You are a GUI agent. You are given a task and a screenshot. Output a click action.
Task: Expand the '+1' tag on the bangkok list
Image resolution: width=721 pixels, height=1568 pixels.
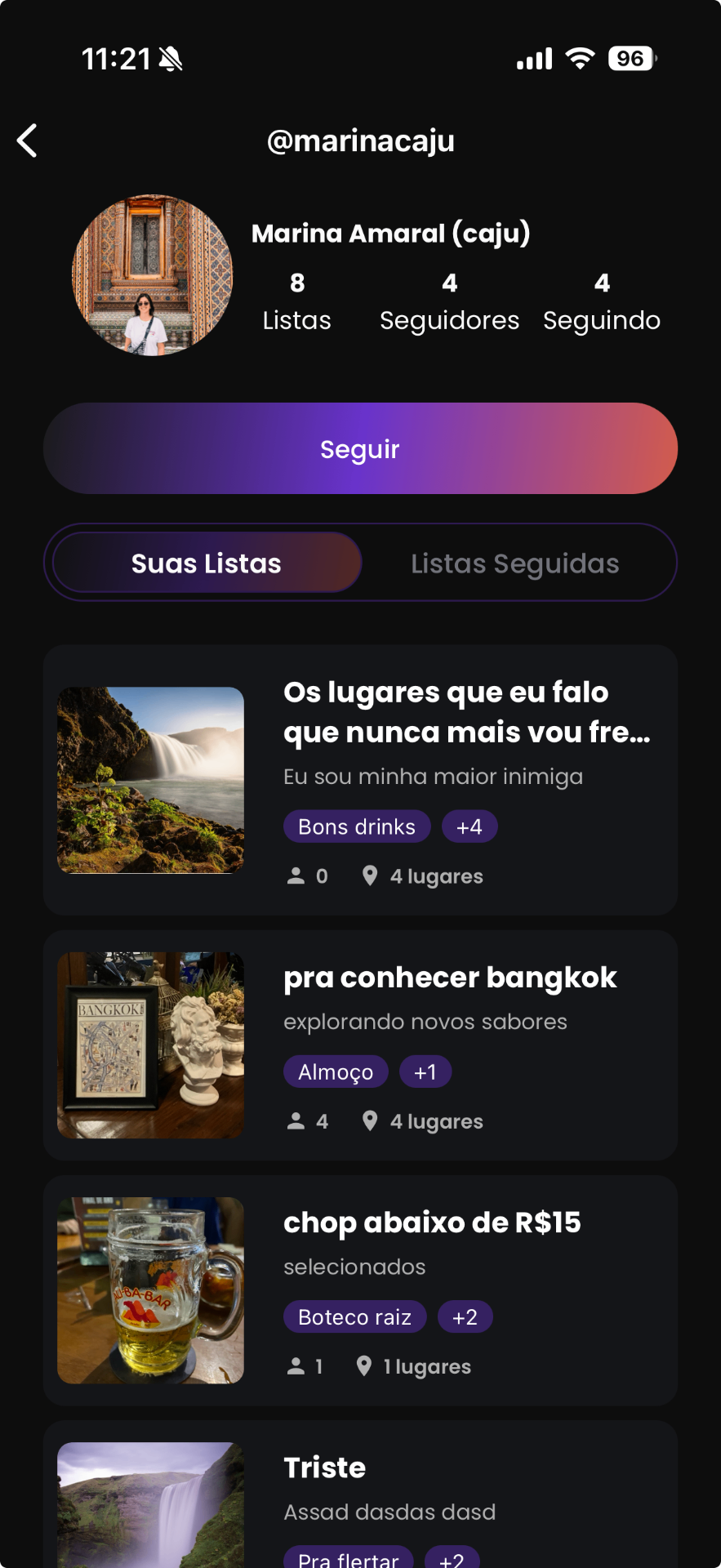pos(425,1071)
